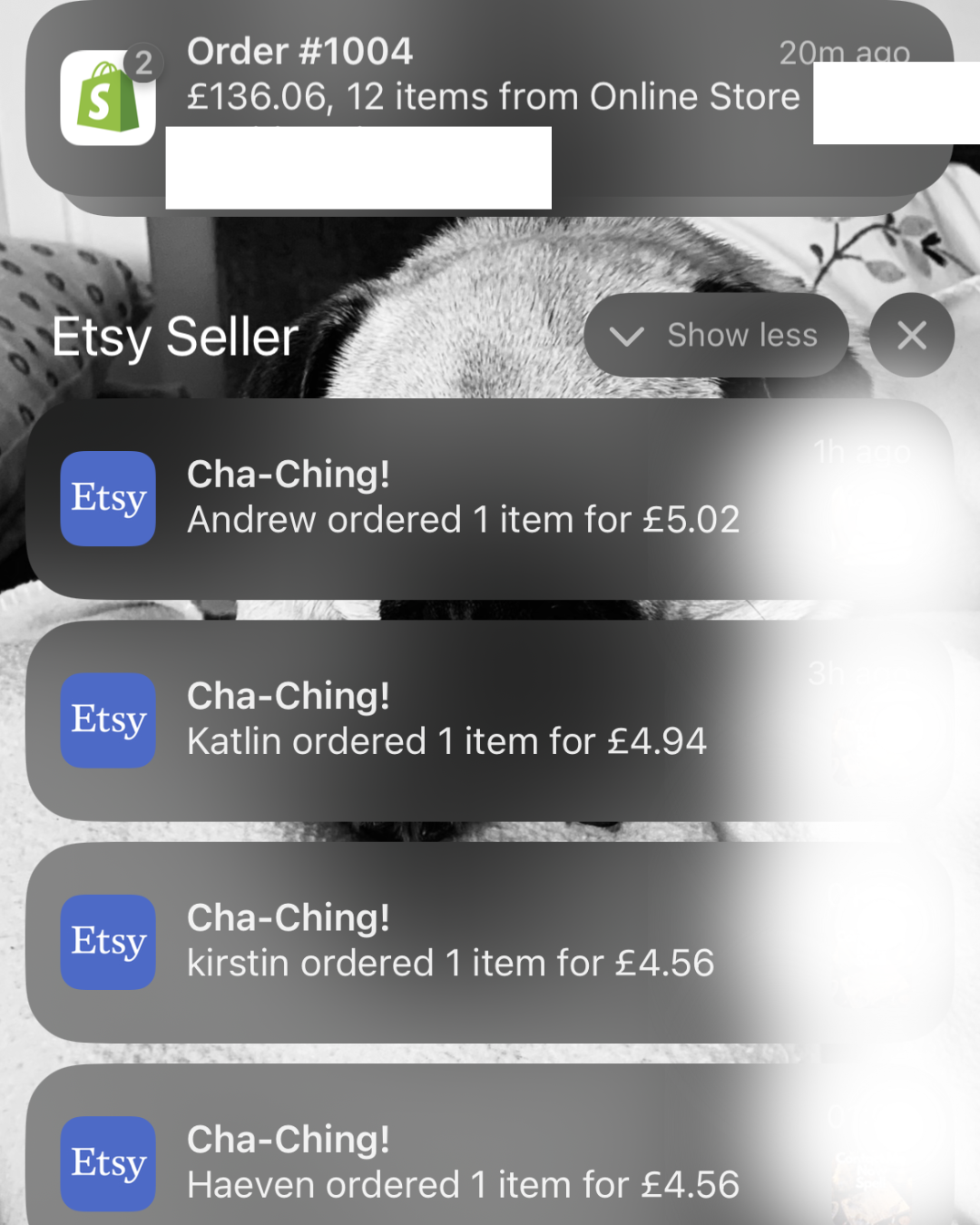Collapse Etsy Seller notifications with Show less

coord(716,336)
